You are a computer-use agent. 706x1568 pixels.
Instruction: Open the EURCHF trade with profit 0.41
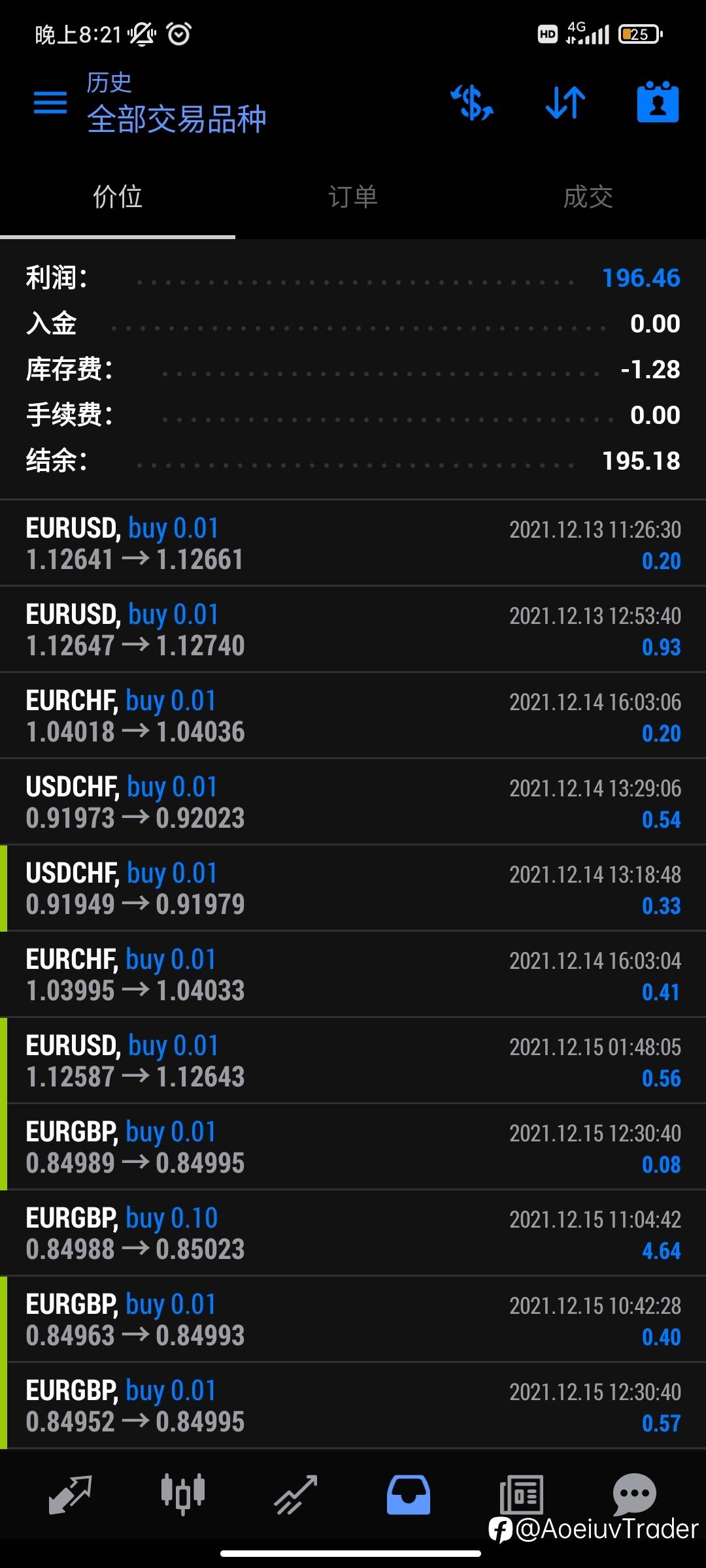[x=353, y=975]
